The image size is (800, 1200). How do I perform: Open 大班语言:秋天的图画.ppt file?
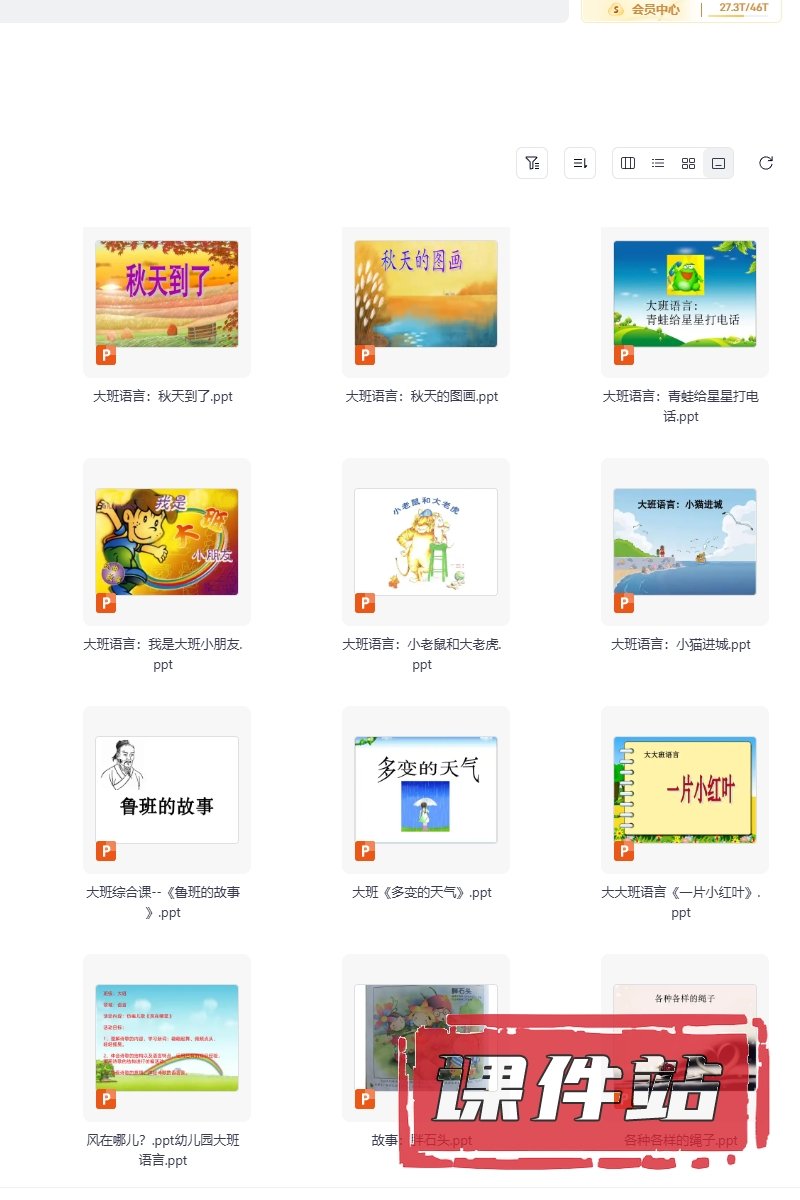[x=425, y=294]
